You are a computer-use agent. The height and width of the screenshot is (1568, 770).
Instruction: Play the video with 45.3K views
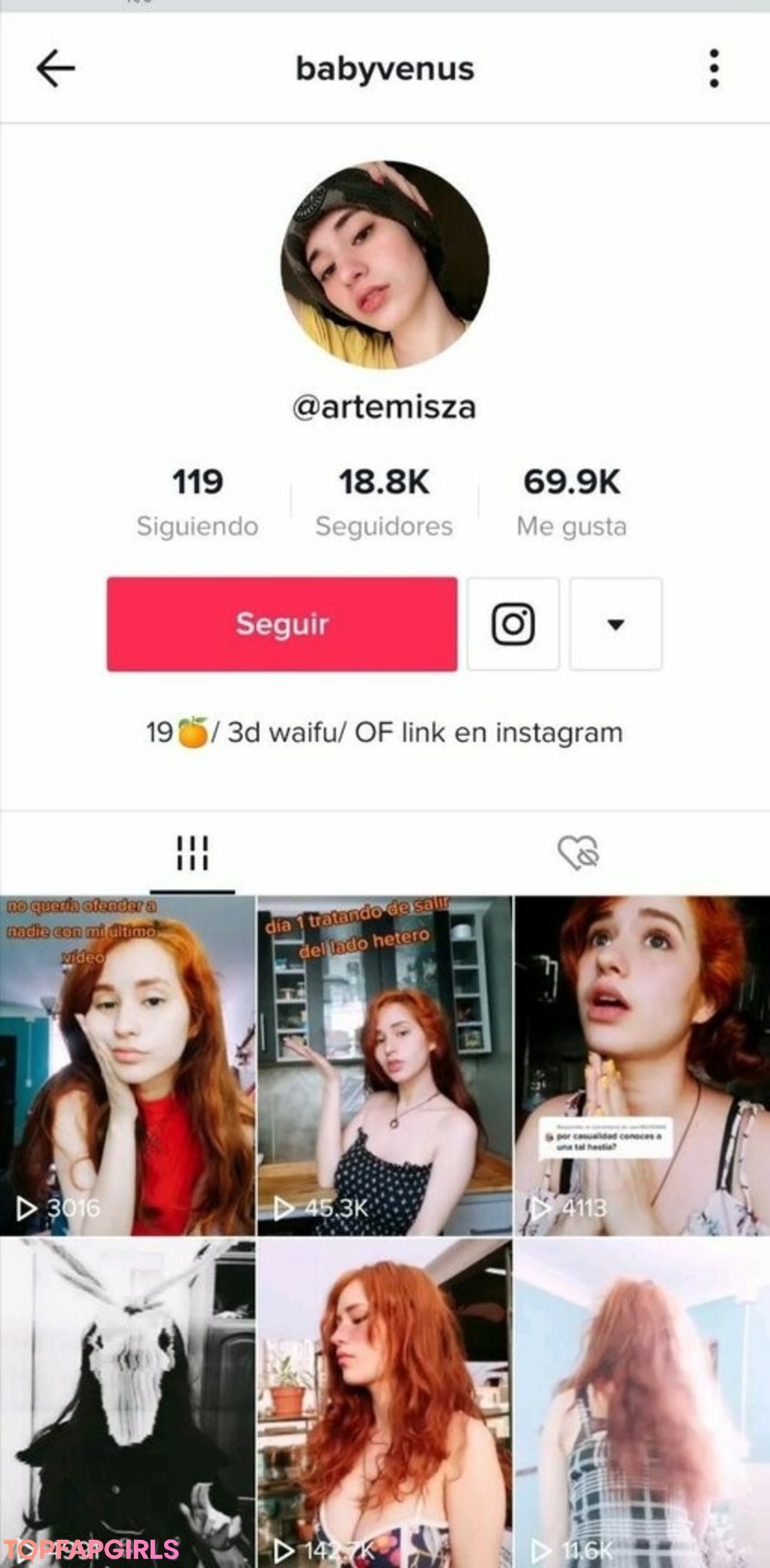(x=384, y=1065)
